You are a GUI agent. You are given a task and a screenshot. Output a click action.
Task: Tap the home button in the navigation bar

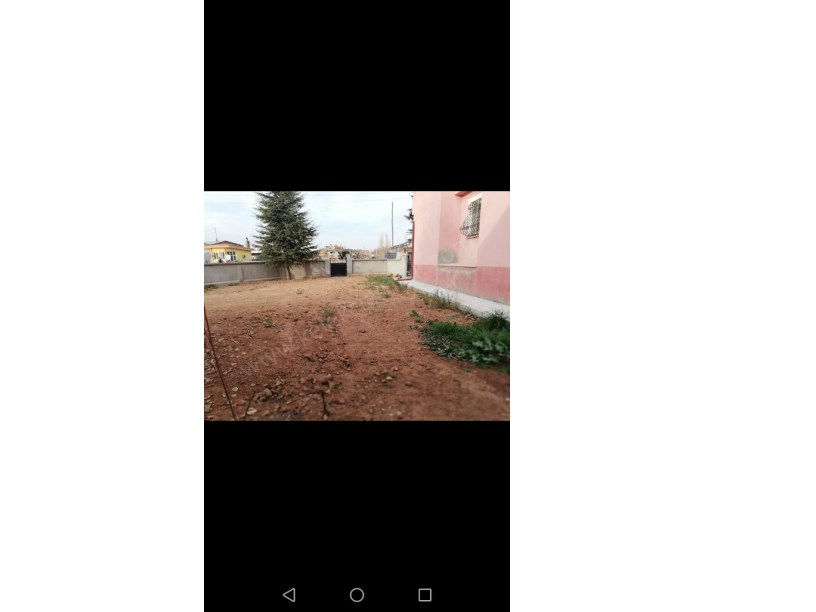coord(357,595)
